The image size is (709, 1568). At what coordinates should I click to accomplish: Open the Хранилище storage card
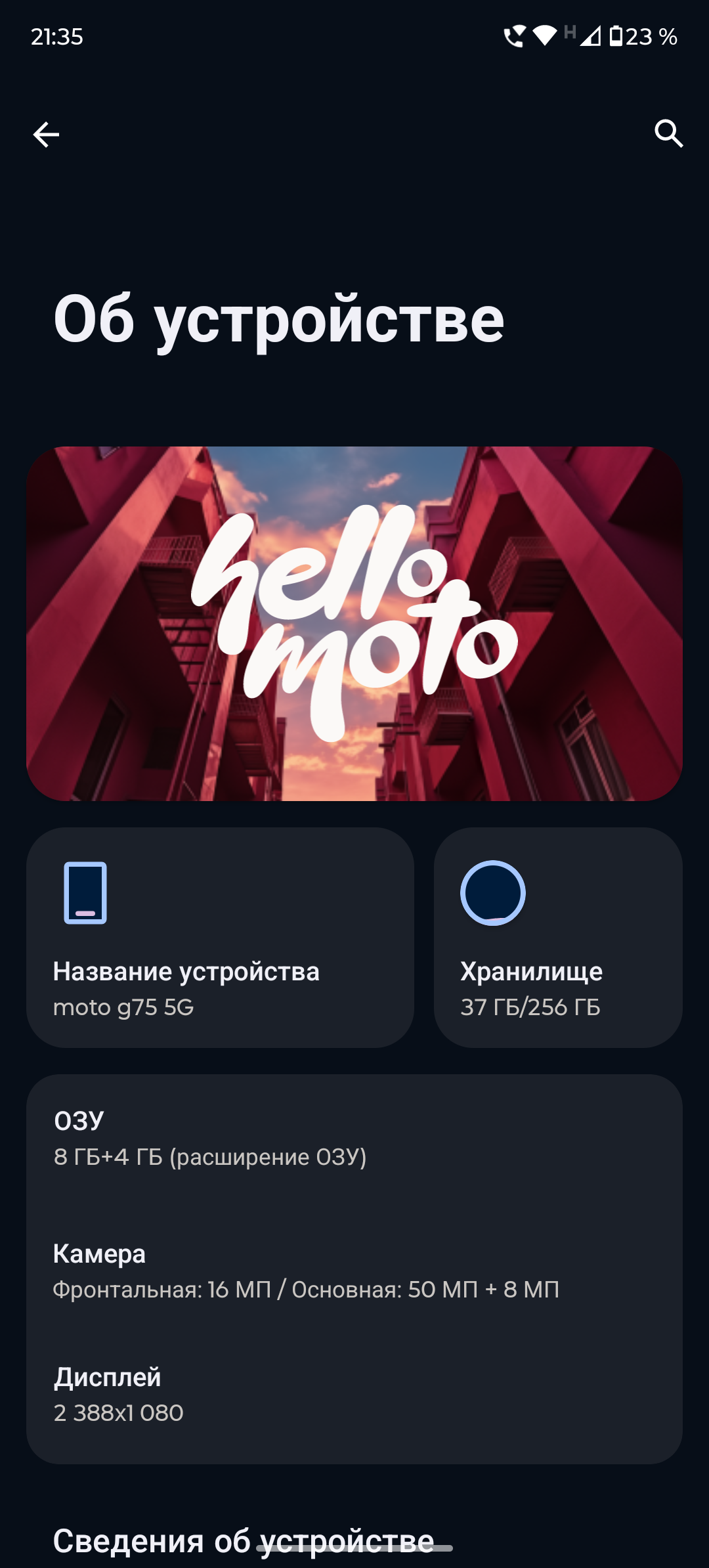click(558, 938)
